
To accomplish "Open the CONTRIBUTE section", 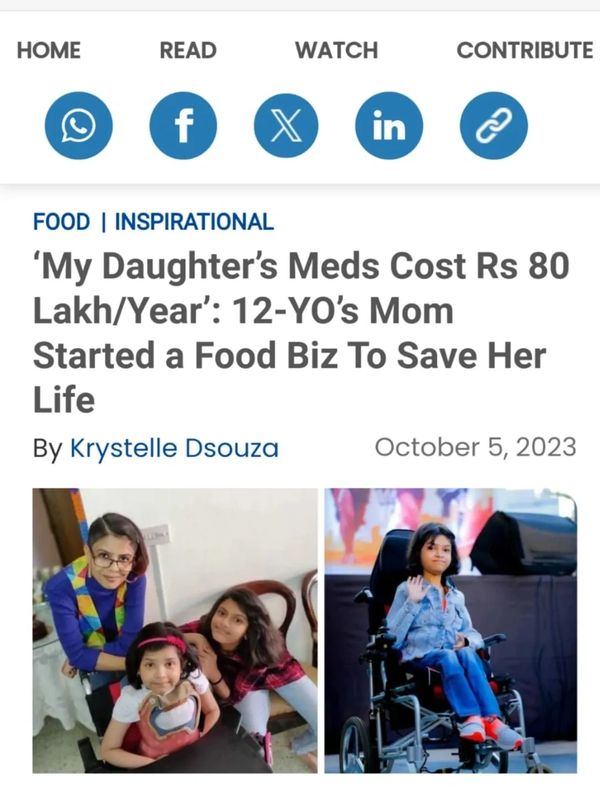I will pyautogui.click(x=524, y=50).
